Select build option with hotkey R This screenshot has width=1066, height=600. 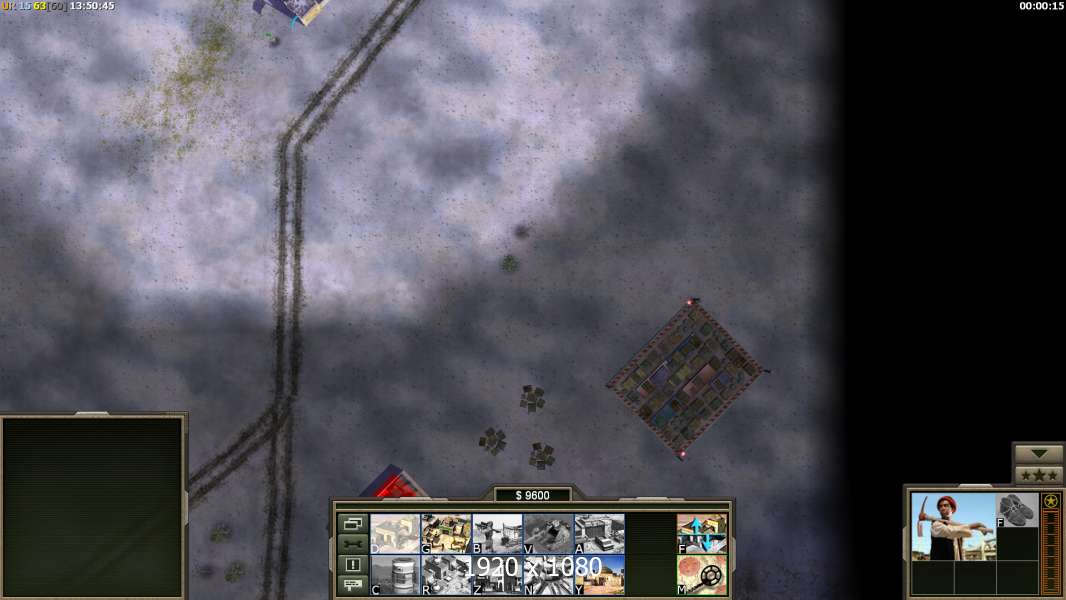coord(446,575)
